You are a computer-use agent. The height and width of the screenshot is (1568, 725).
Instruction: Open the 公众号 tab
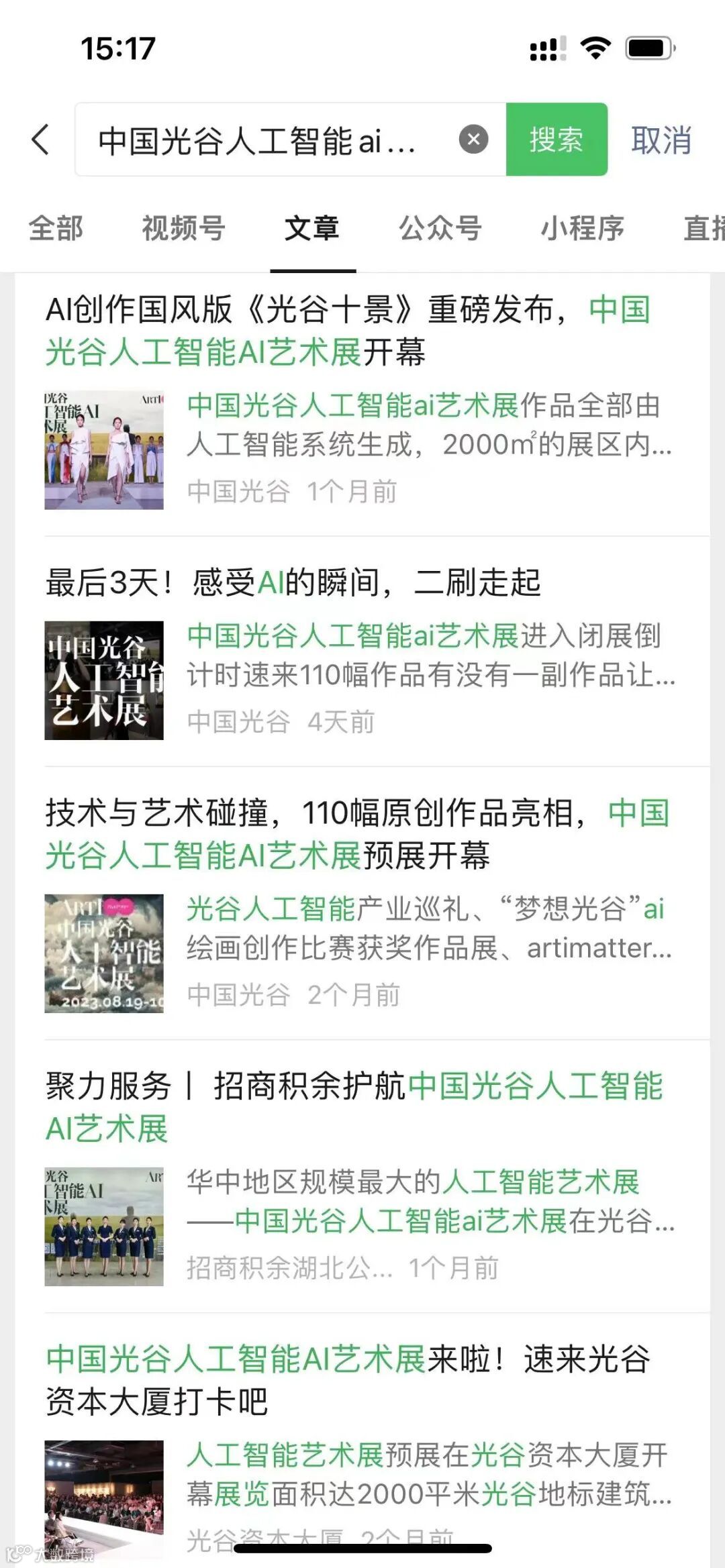440,228
